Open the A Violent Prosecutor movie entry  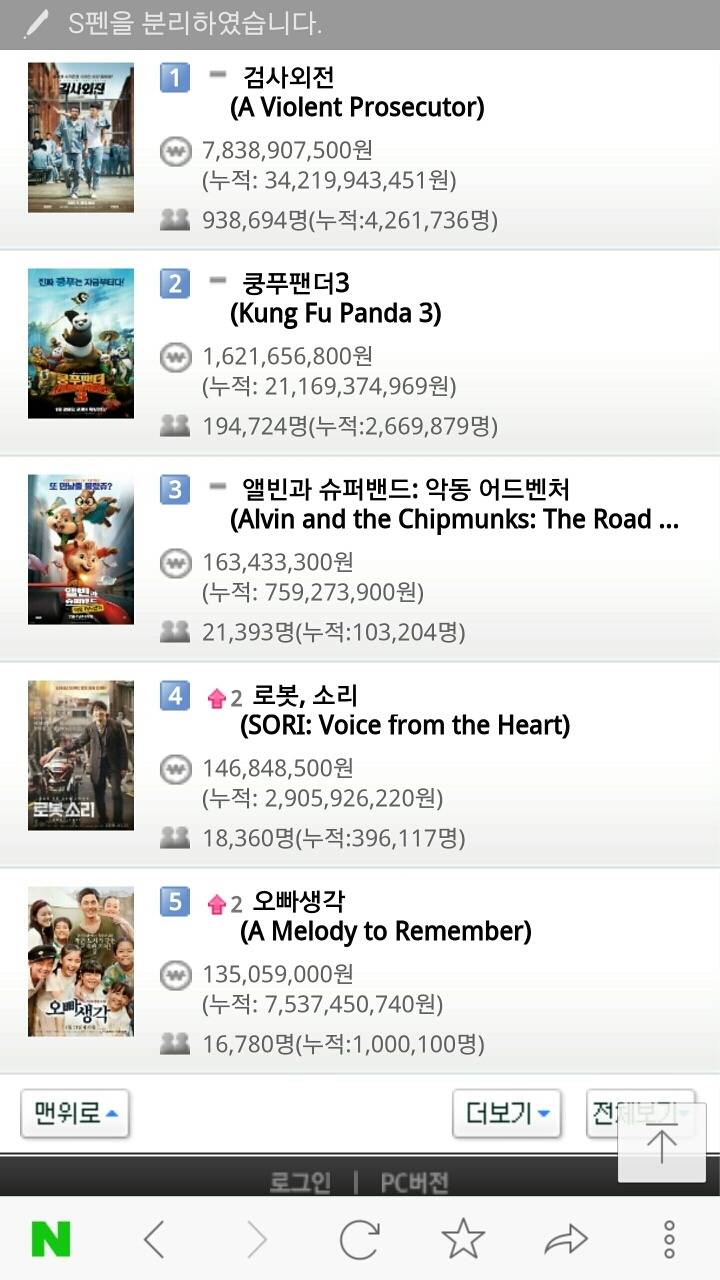[357, 92]
